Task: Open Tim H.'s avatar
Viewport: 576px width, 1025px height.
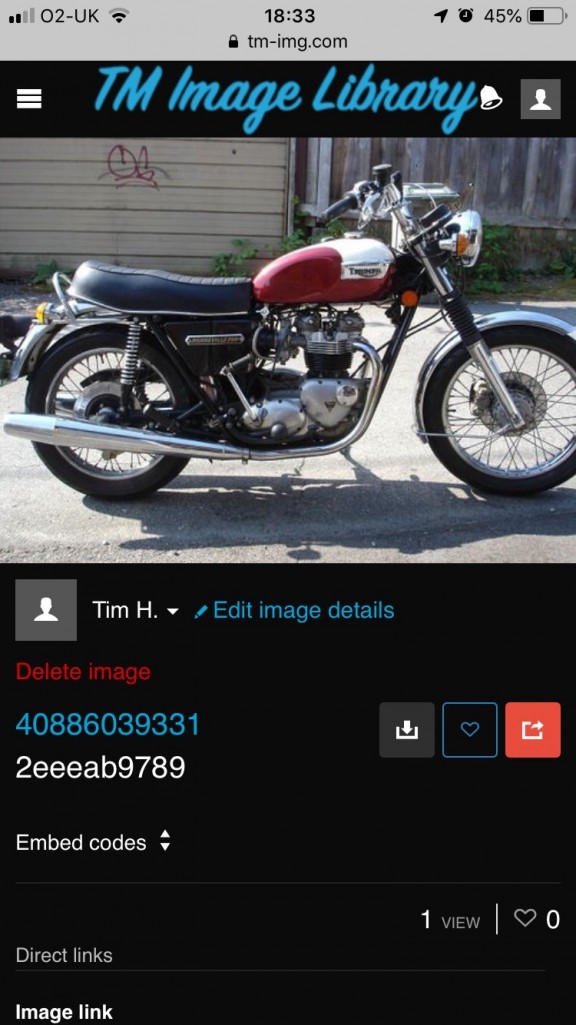Action: tap(46, 610)
